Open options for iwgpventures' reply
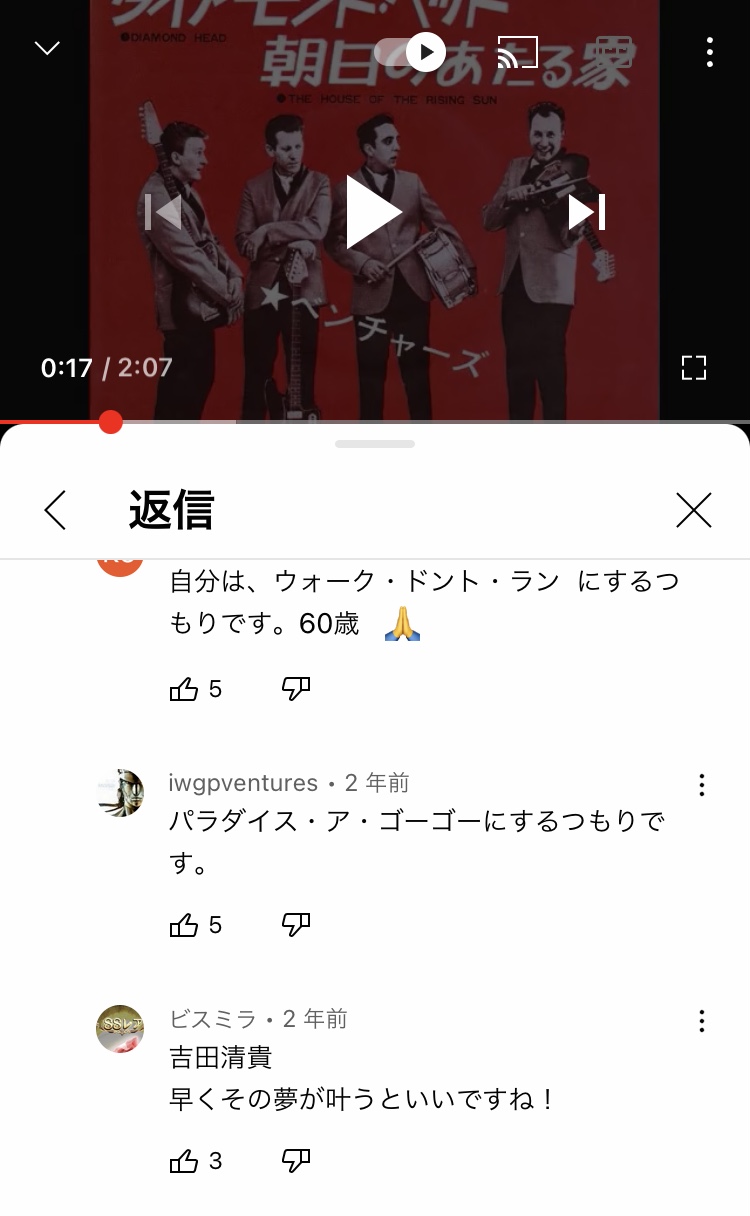This screenshot has height=1216, width=750. pos(702,785)
